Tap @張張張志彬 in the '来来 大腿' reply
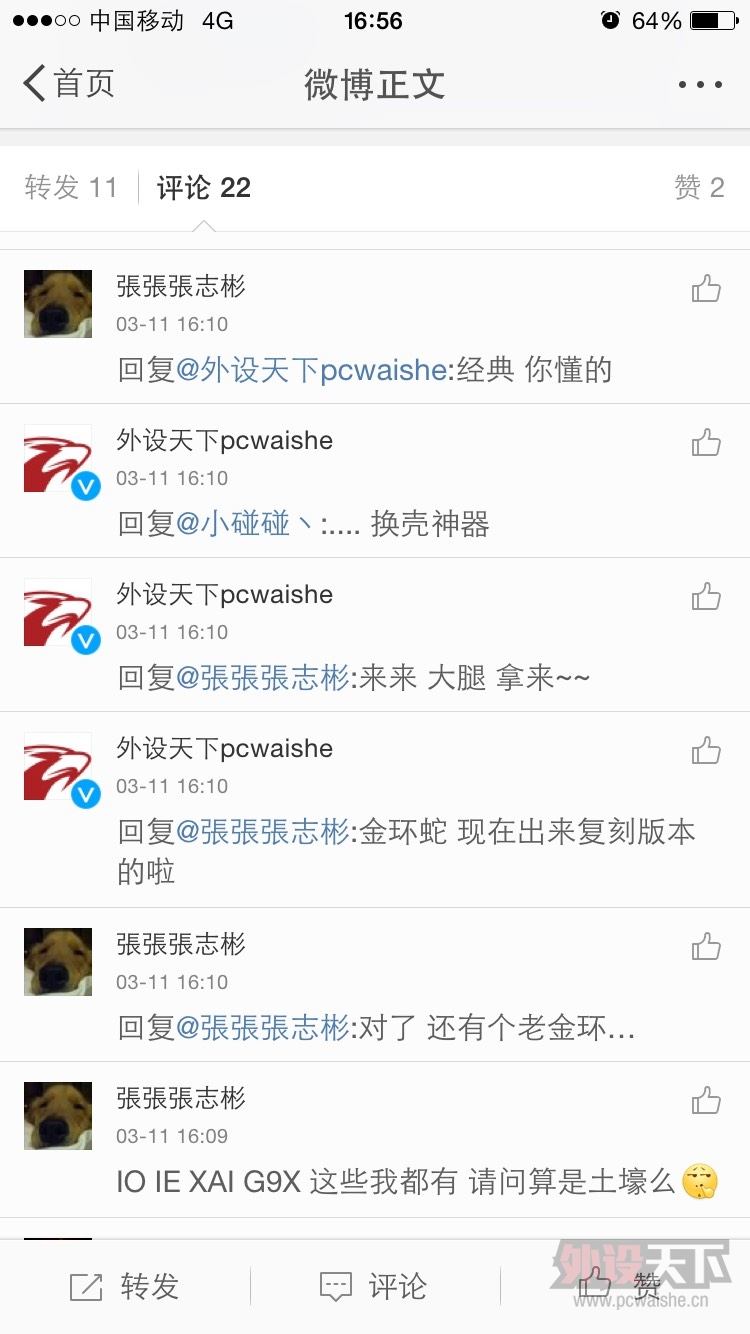750x1334 pixels. (x=263, y=678)
